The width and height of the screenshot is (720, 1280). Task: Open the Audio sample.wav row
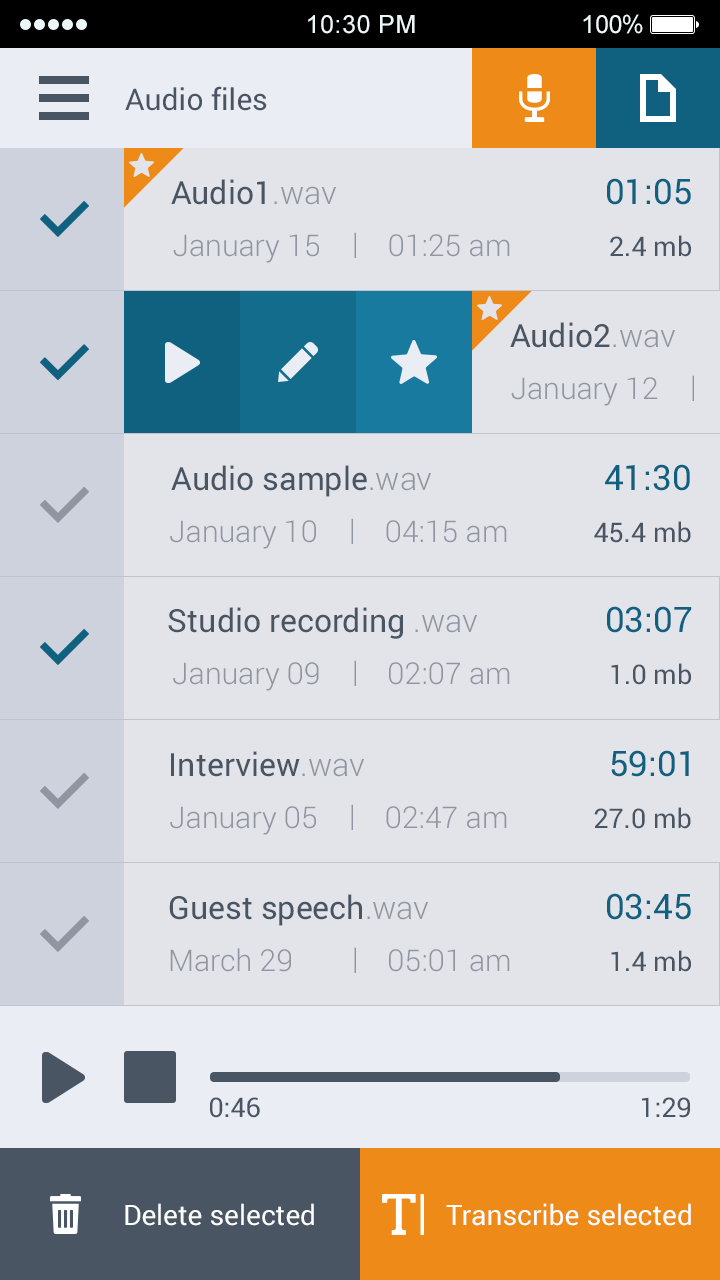pos(422,505)
